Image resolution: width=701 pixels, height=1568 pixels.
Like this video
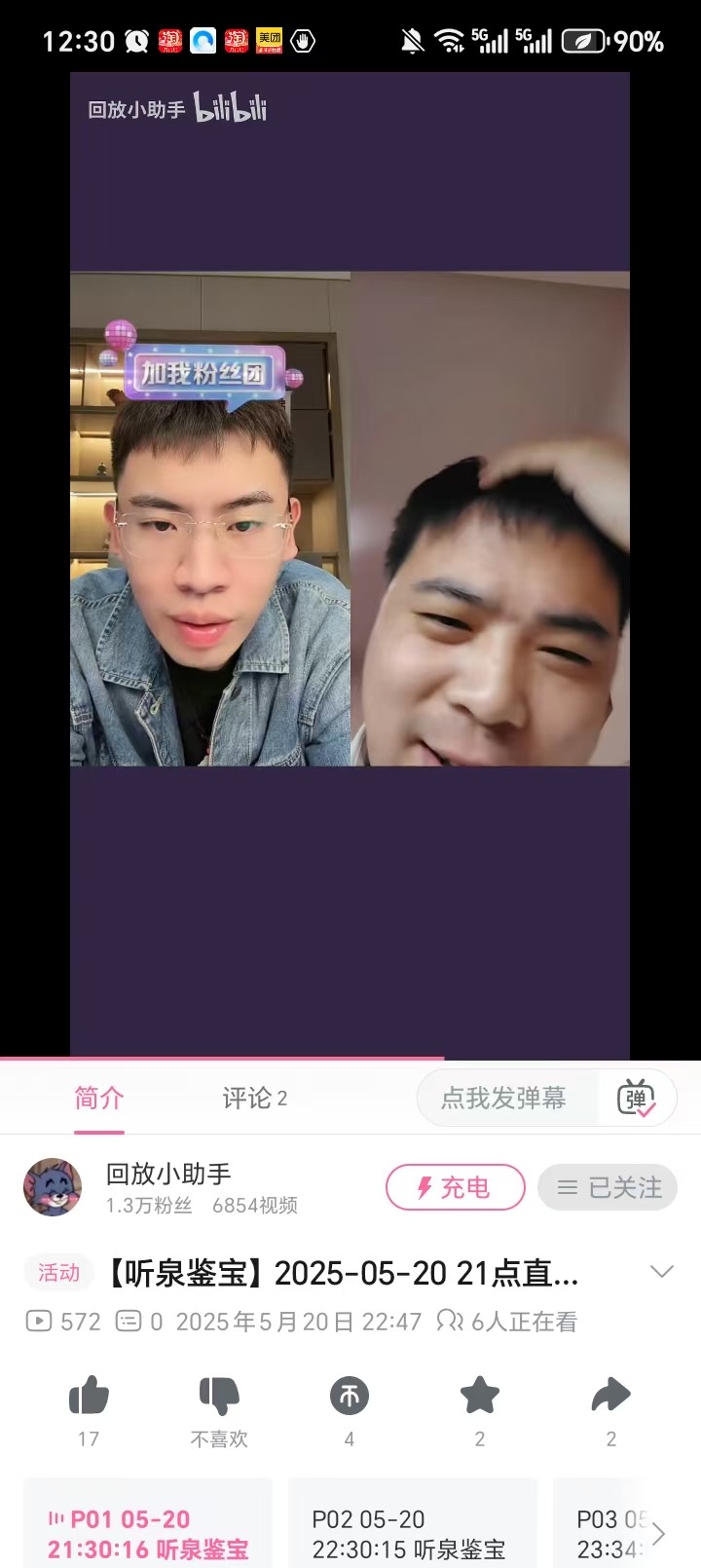(x=89, y=1397)
